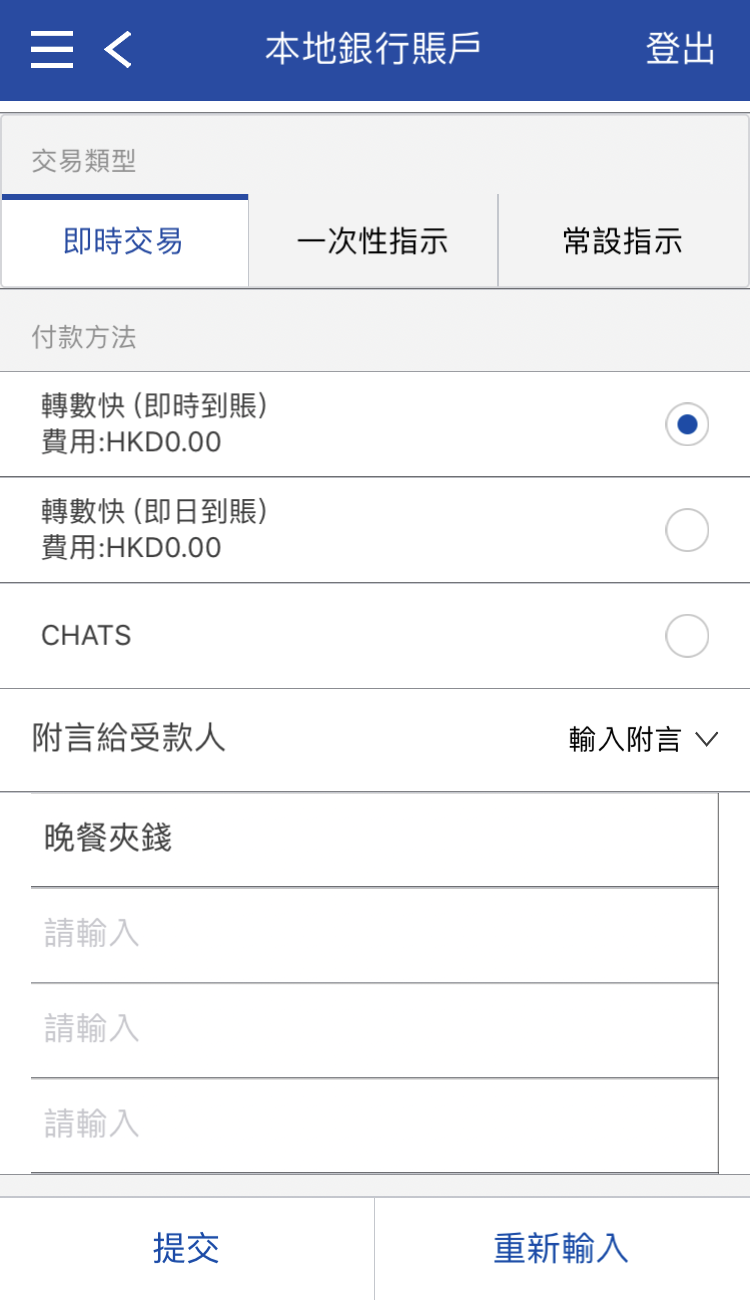This screenshot has width=750, height=1300.
Task: Switch to the 一次性指示 tab
Action: [x=372, y=242]
